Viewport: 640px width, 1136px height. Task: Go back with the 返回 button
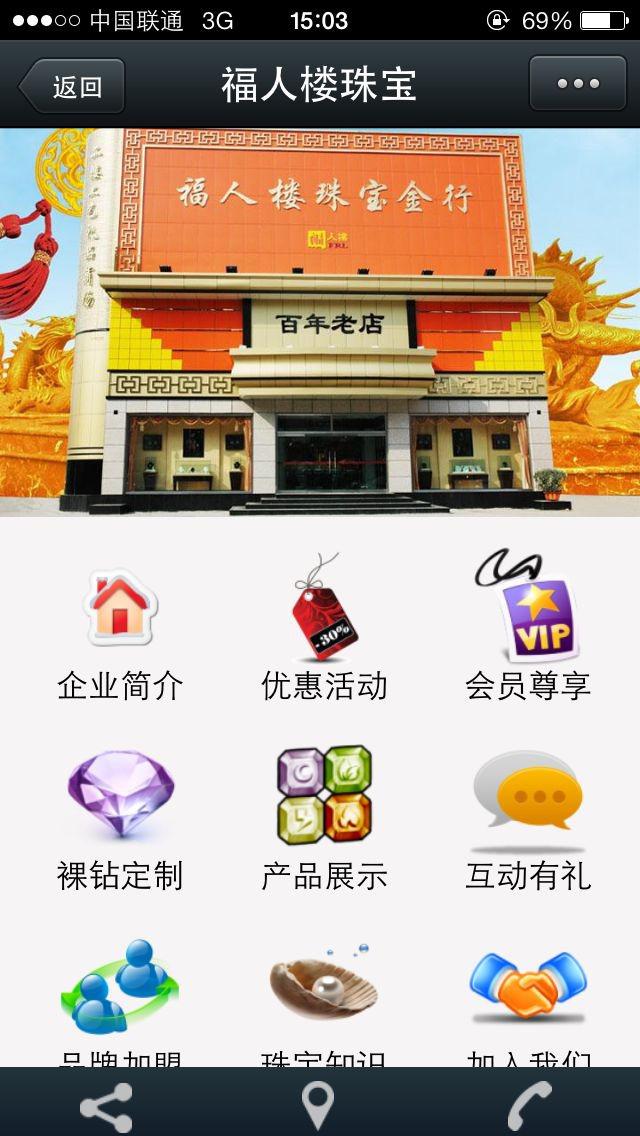click(x=72, y=86)
